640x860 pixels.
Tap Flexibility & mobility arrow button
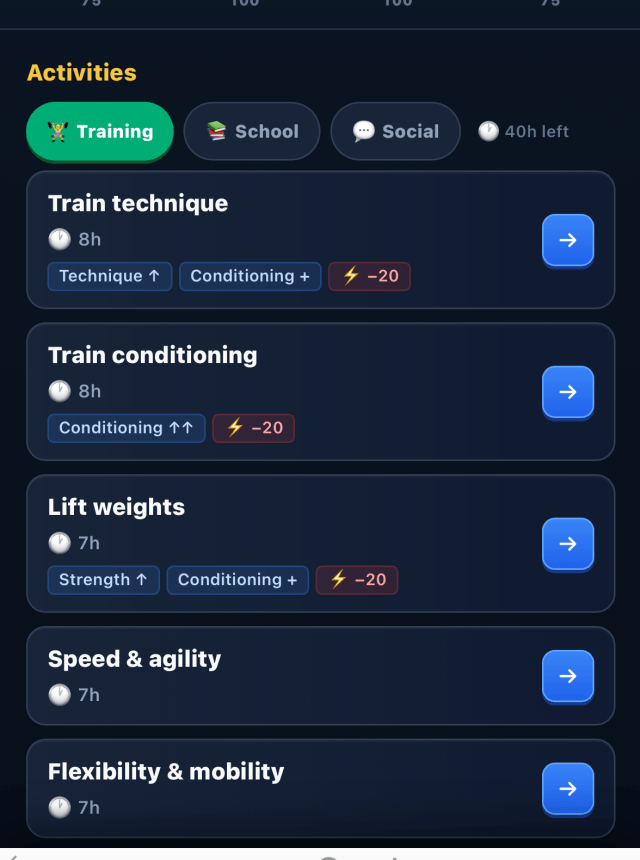coord(568,789)
